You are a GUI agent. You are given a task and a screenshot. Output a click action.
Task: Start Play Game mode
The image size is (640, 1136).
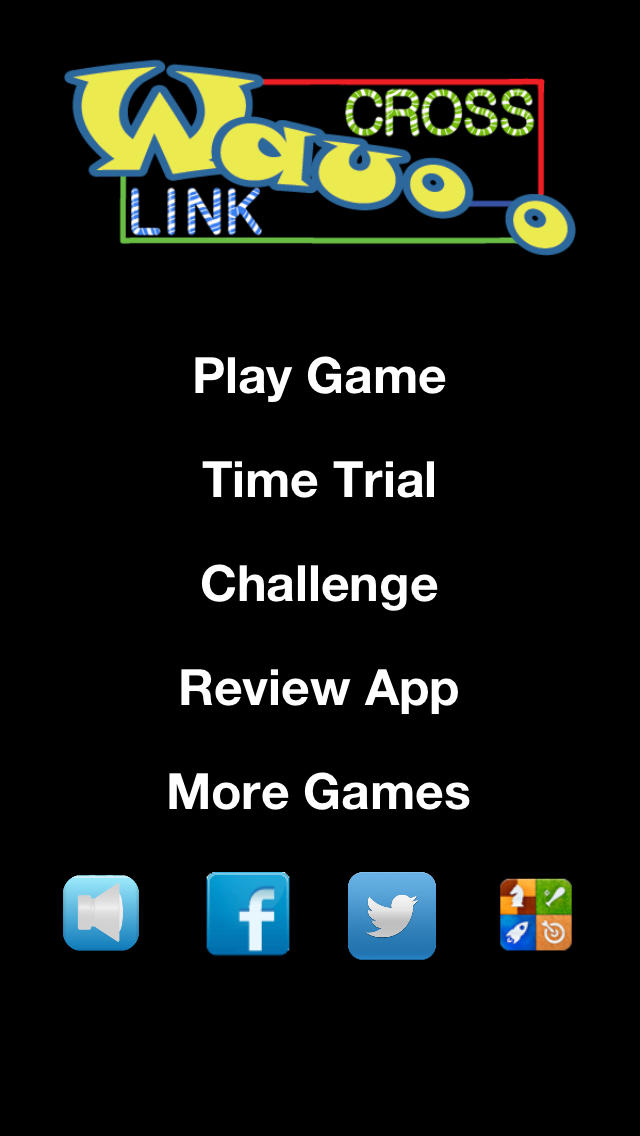(x=319, y=377)
